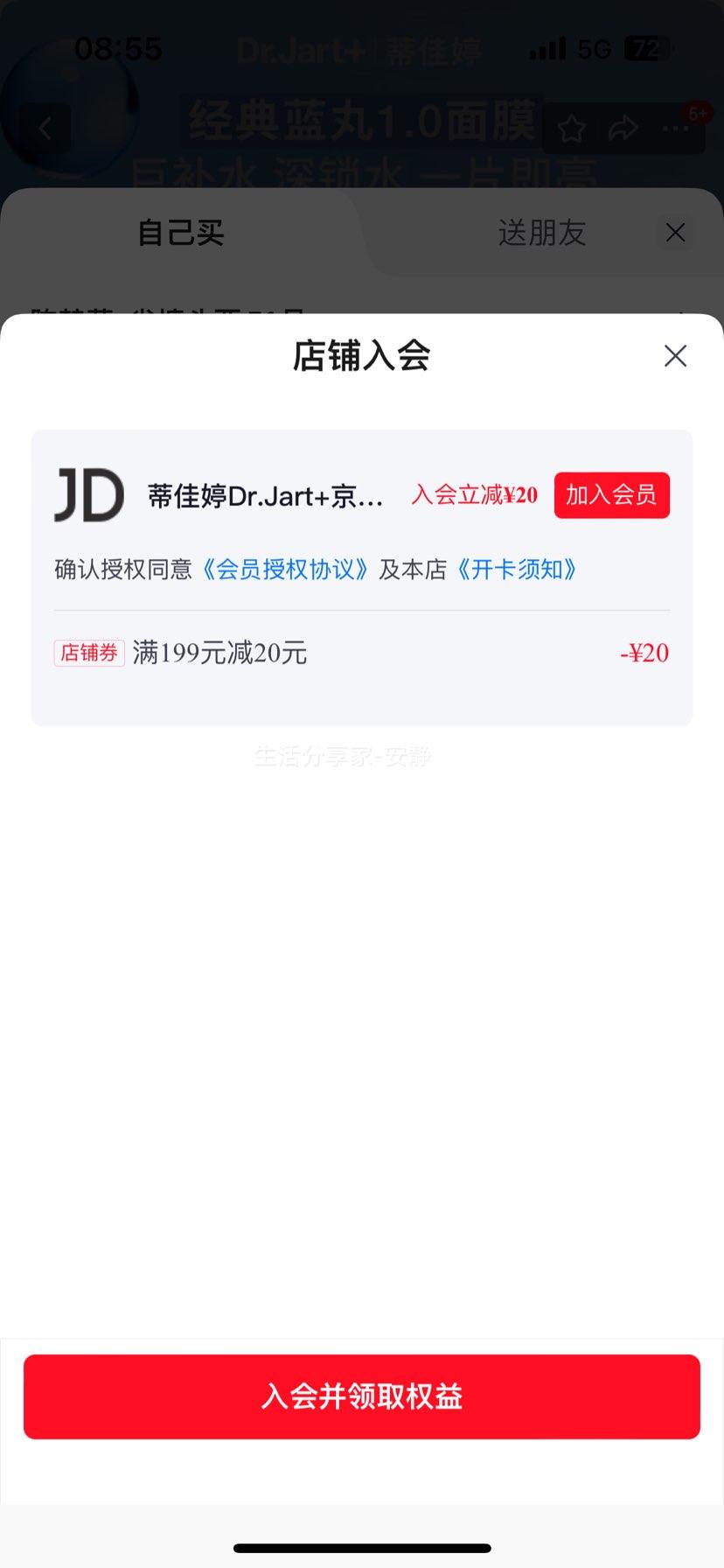Tap the 加入会员 red button
The width and height of the screenshot is (724, 1568).
(611, 495)
